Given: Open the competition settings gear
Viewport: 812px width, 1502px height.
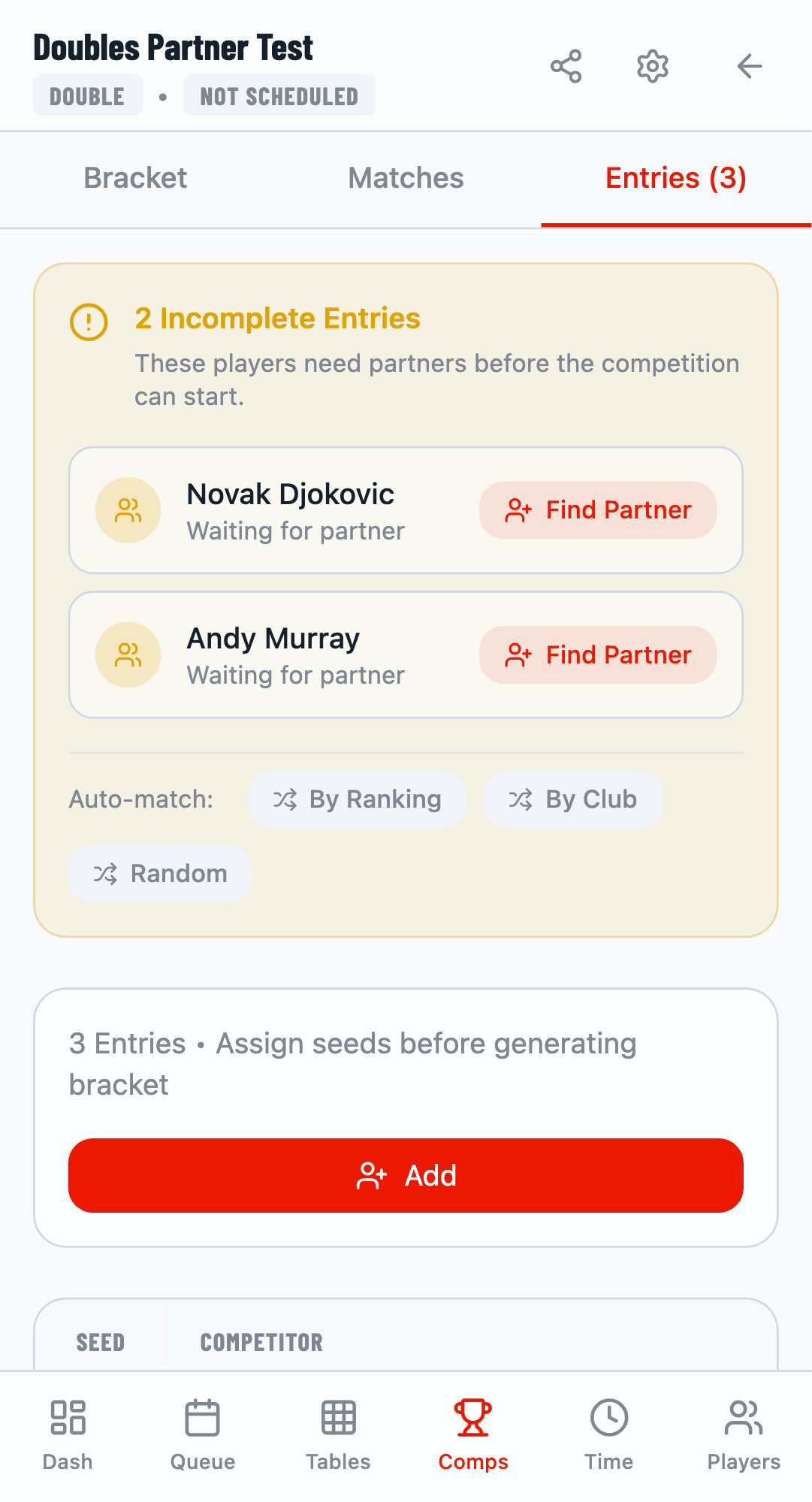Looking at the screenshot, I should pos(652,66).
